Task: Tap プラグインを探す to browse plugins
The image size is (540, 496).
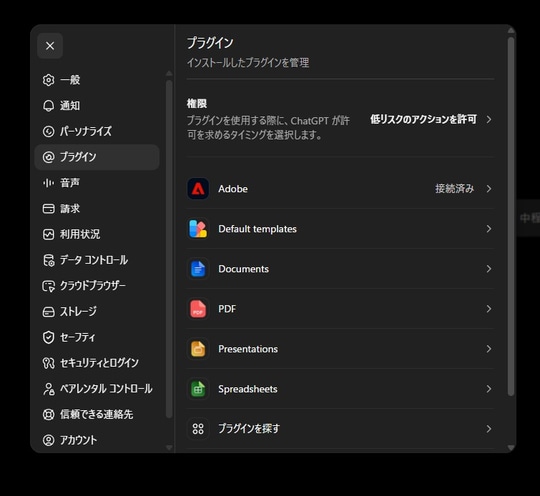Action: click(x=340, y=429)
